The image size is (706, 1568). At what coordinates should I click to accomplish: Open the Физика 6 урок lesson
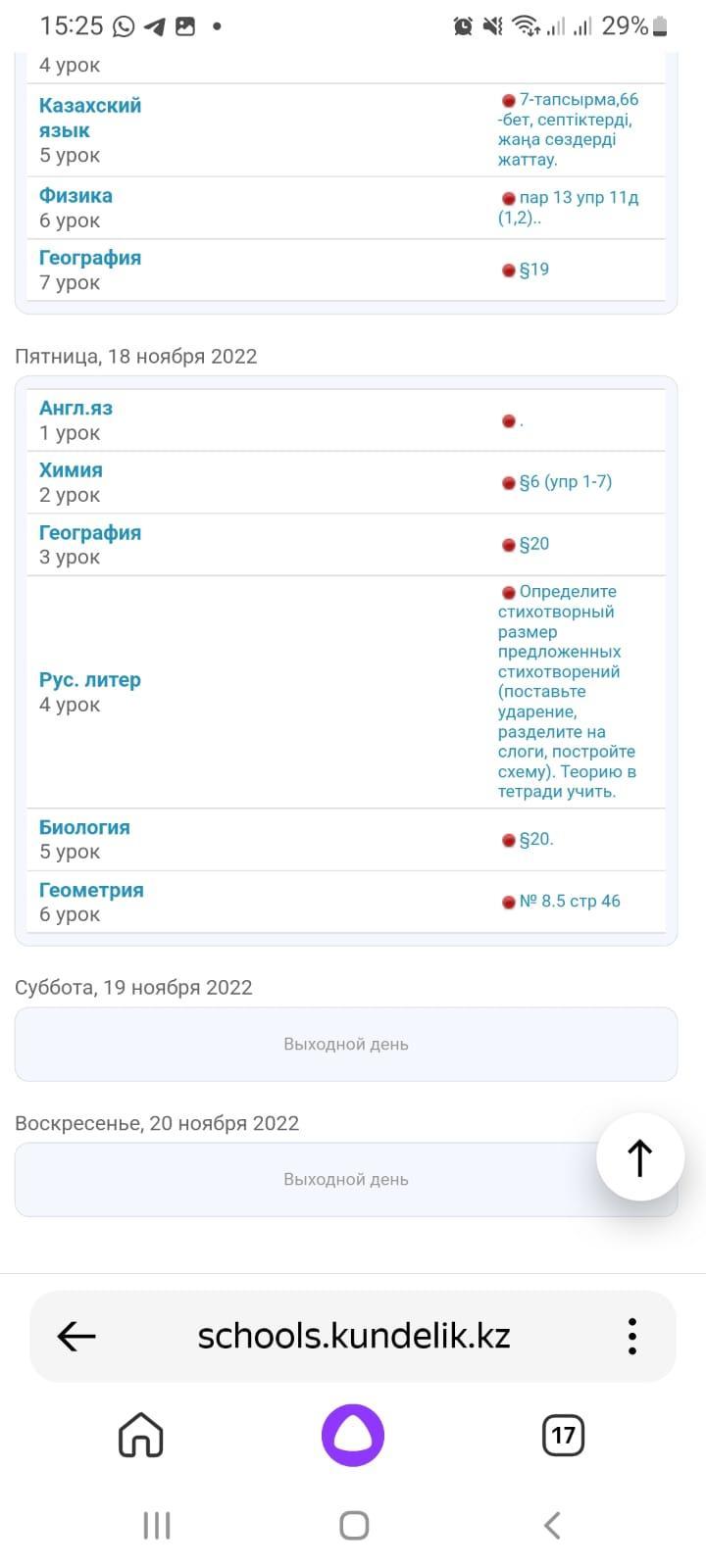point(76,196)
